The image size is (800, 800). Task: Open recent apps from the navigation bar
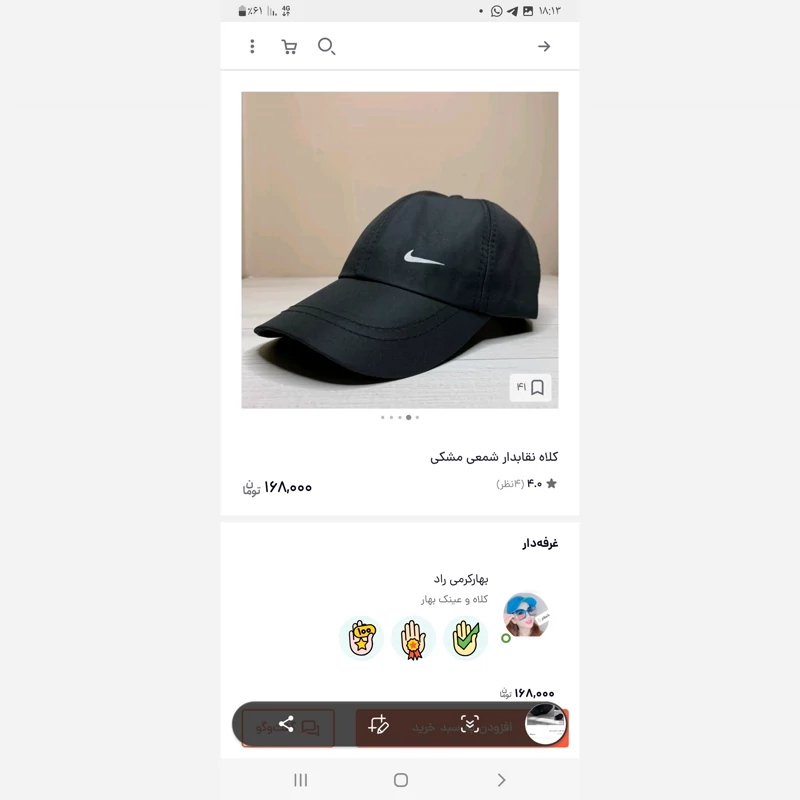(300, 780)
